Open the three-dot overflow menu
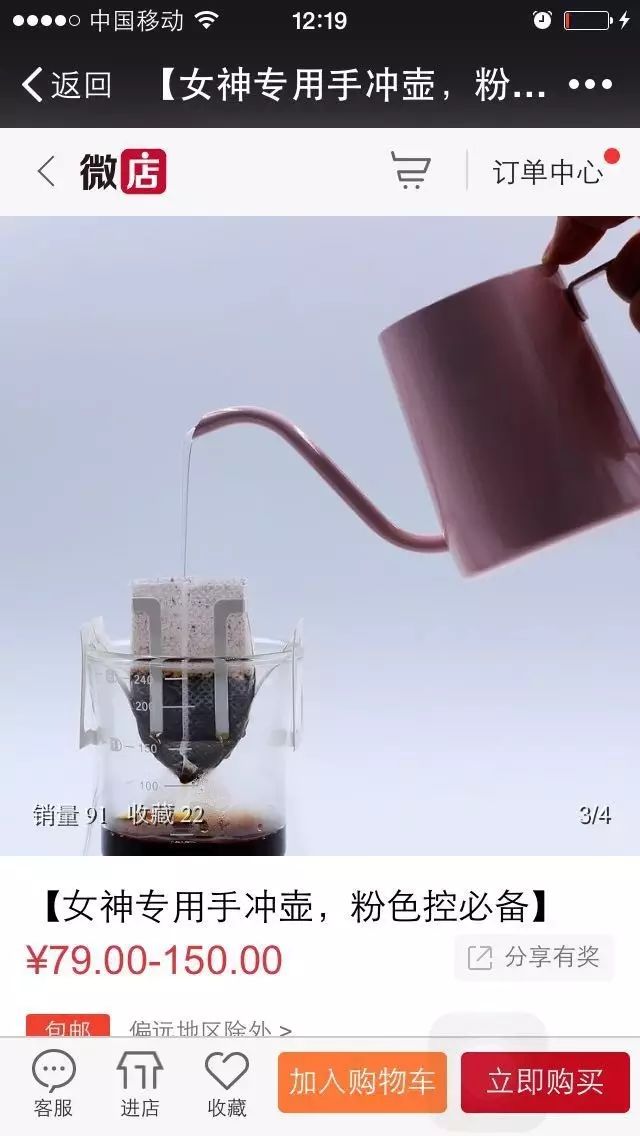The height and width of the screenshot is (1136, 640). 589,85
